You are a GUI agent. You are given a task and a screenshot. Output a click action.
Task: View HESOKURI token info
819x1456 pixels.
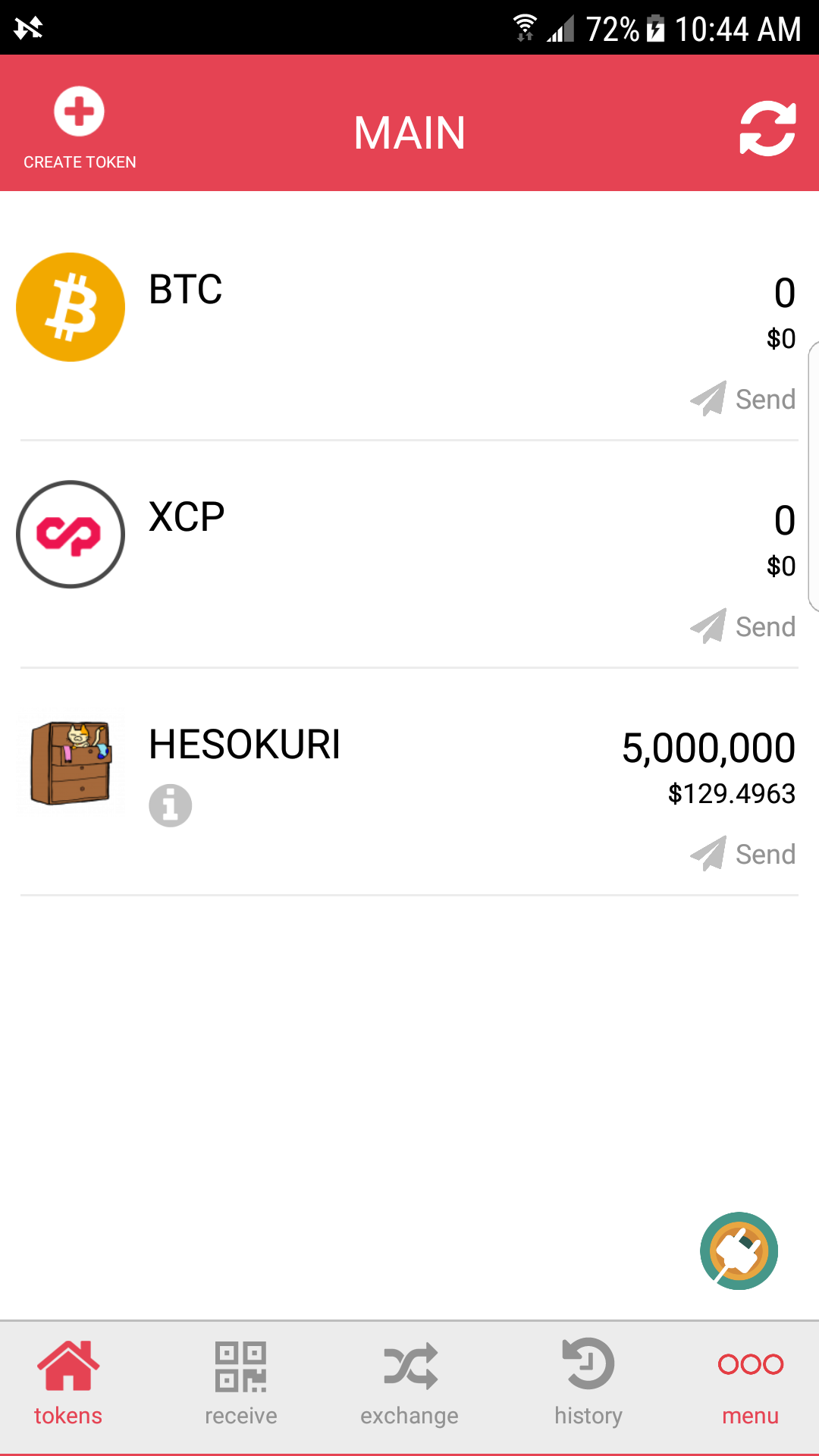pos(171,805)
